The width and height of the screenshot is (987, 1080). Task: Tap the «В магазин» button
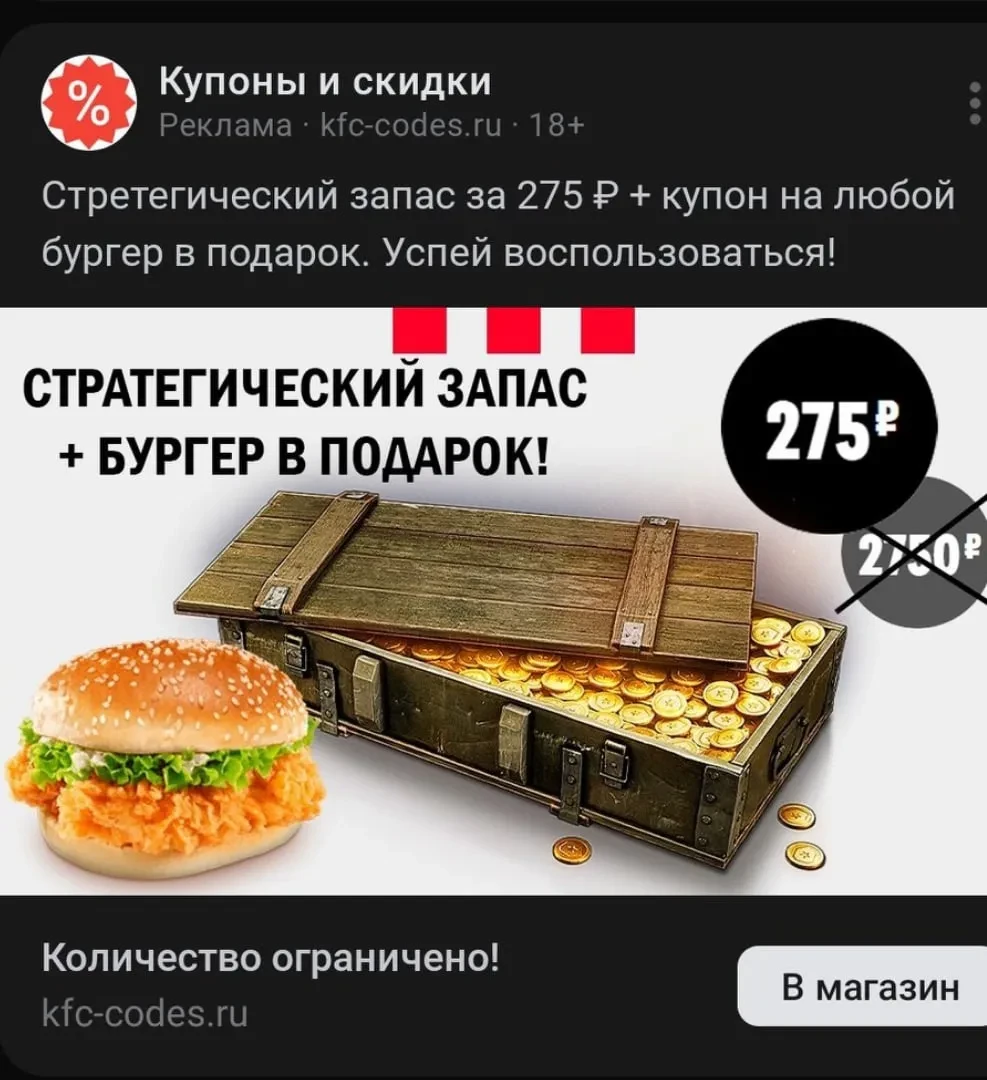[861, 988]
